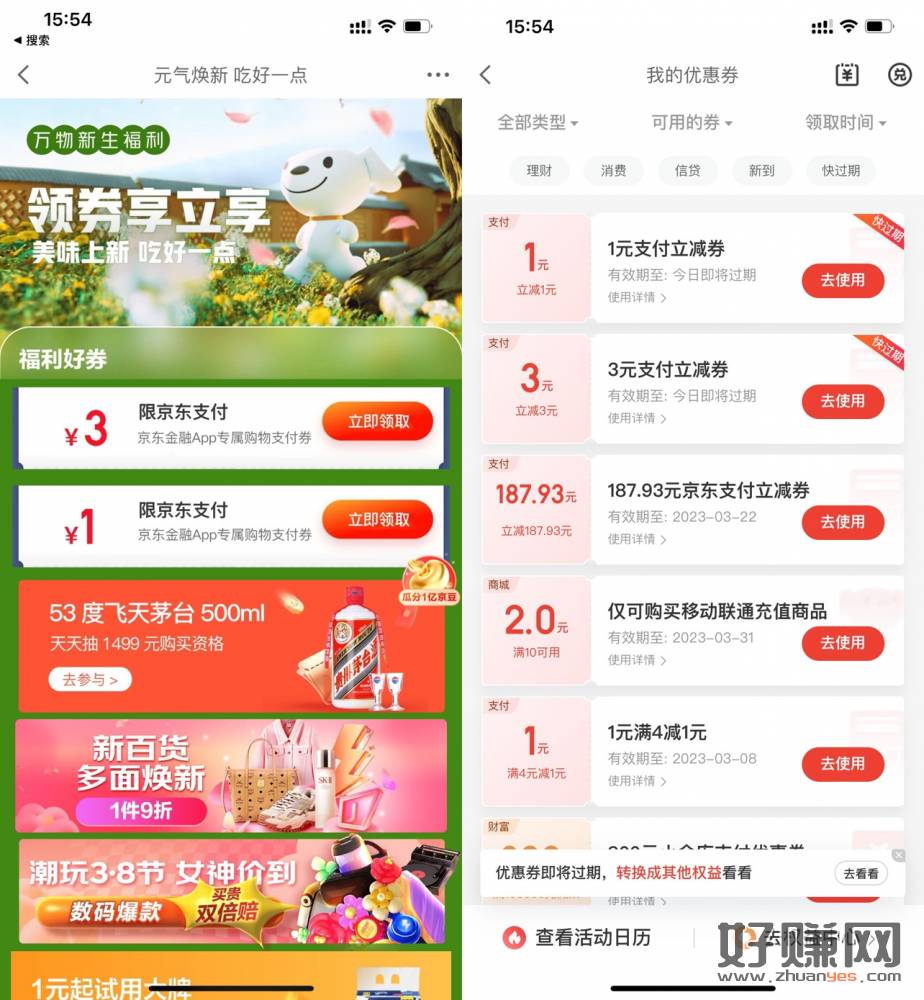Use the 187.93元京东支付立减券
Screen dimensions: 924x1000
pyautogui.click(x=842, y=522)
